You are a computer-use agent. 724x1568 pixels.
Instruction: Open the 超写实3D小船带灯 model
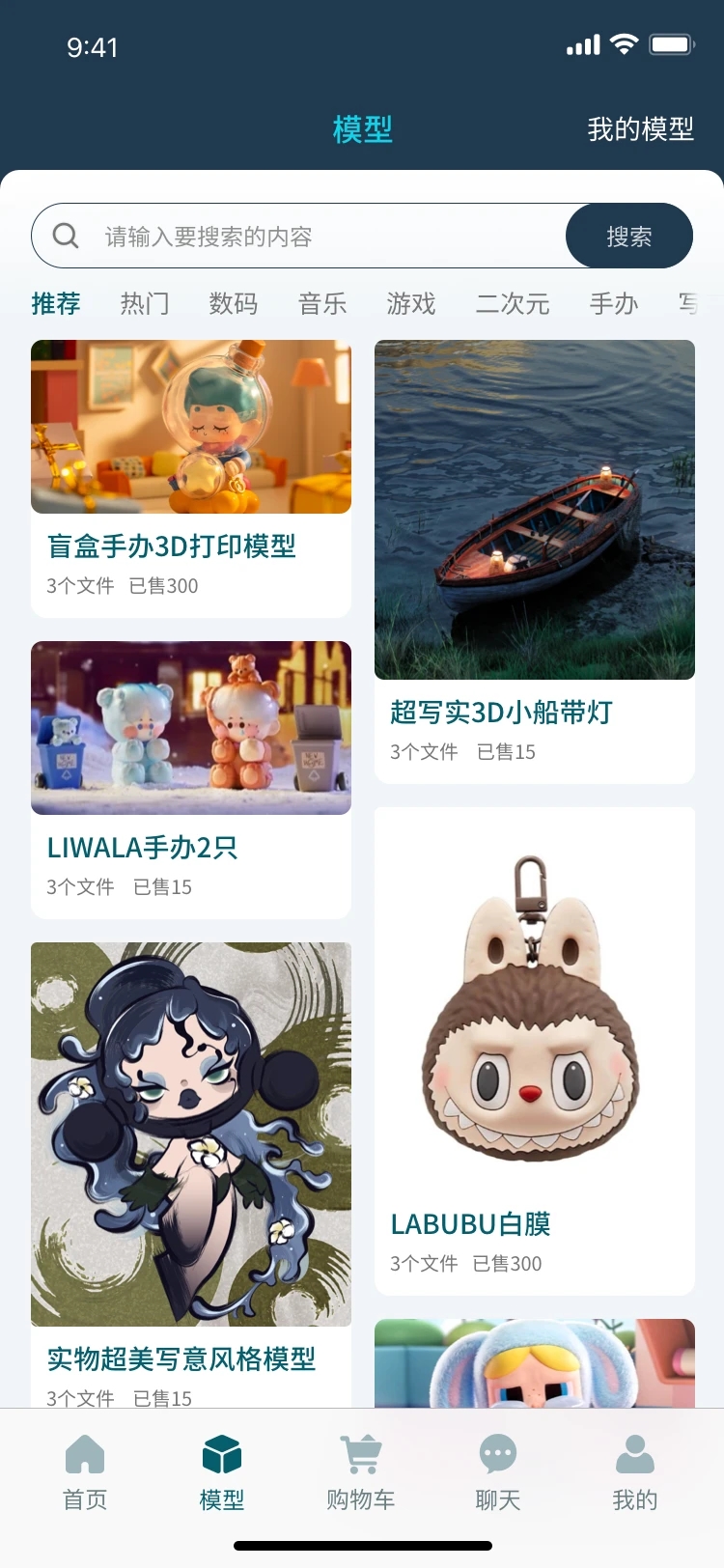pyautogui.click(x=534, y=560)
